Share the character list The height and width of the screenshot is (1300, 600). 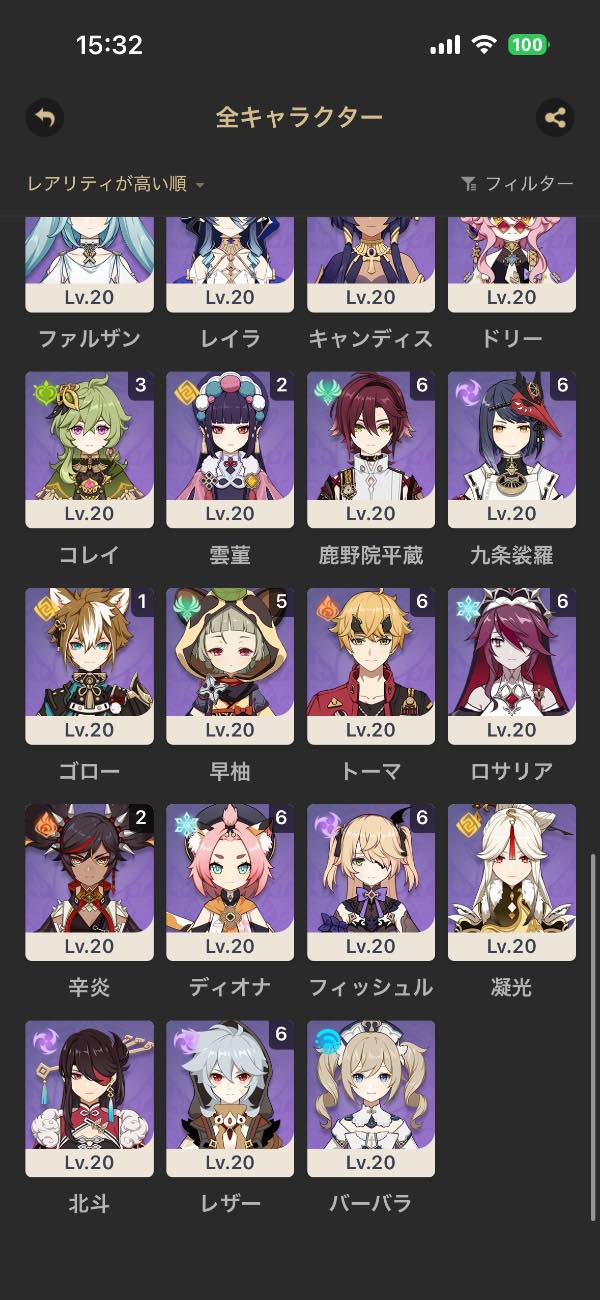(555, 118)
